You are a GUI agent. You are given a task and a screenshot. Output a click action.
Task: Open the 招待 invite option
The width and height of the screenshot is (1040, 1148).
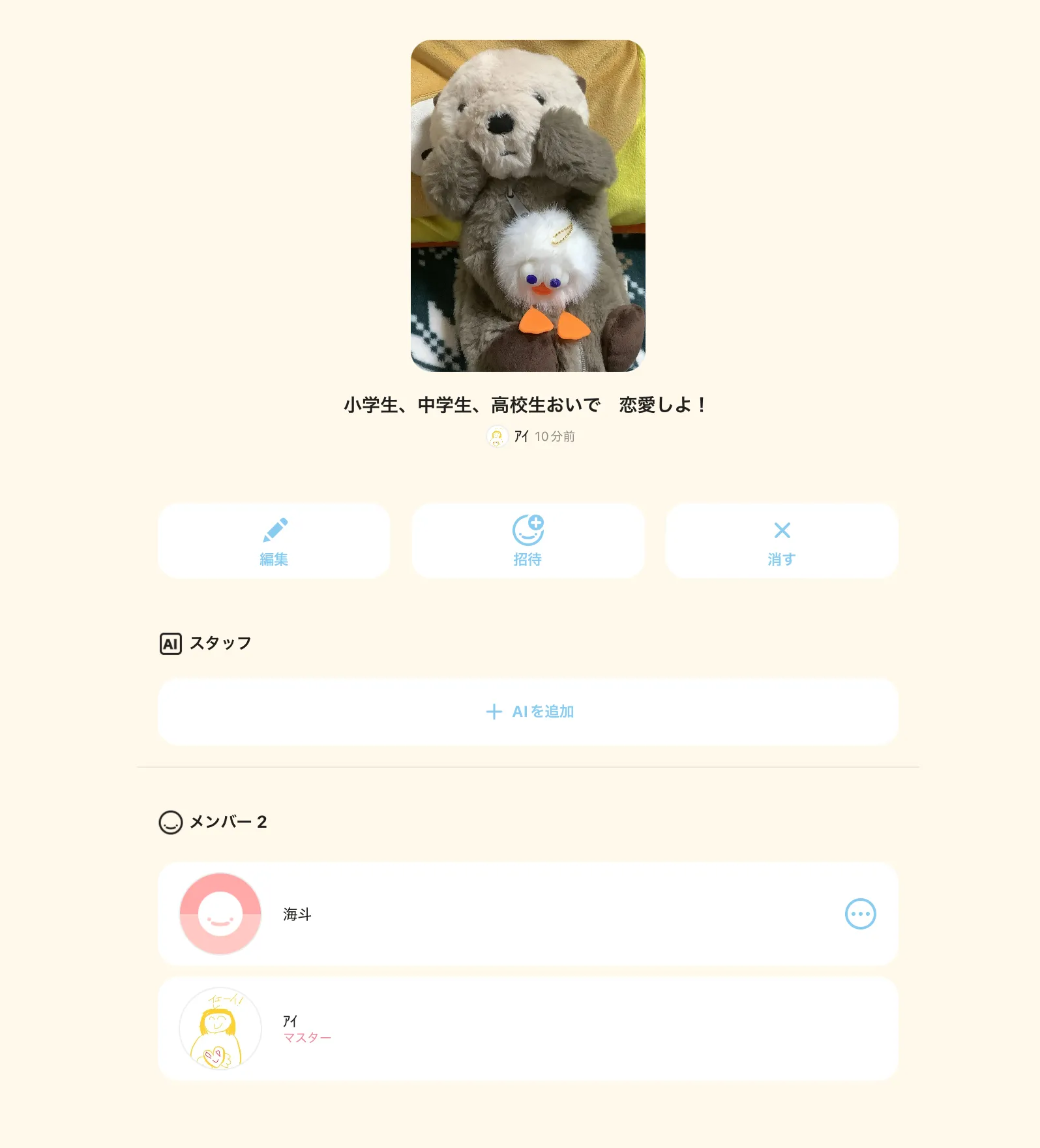[x=527, y=541]
